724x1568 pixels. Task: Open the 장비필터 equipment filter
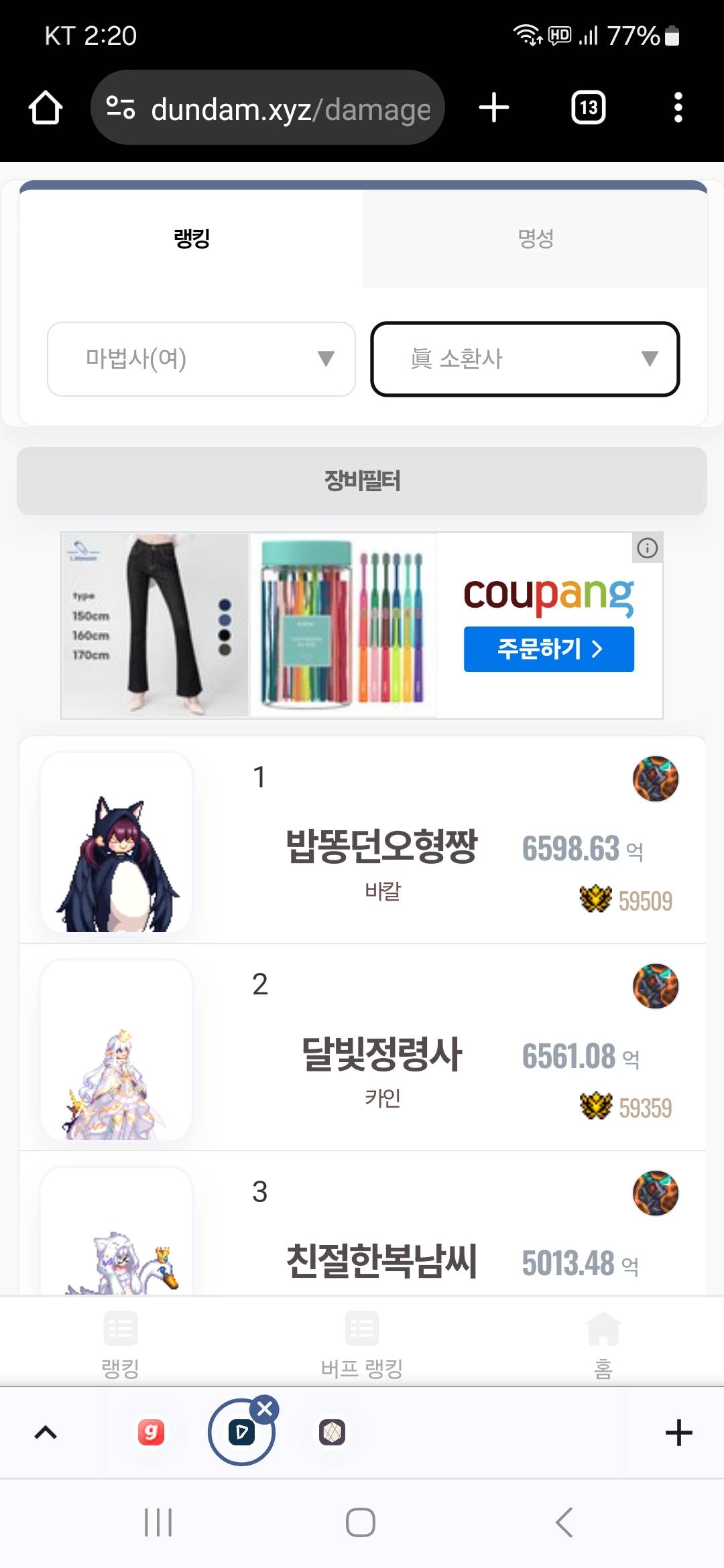coord(362,481)
